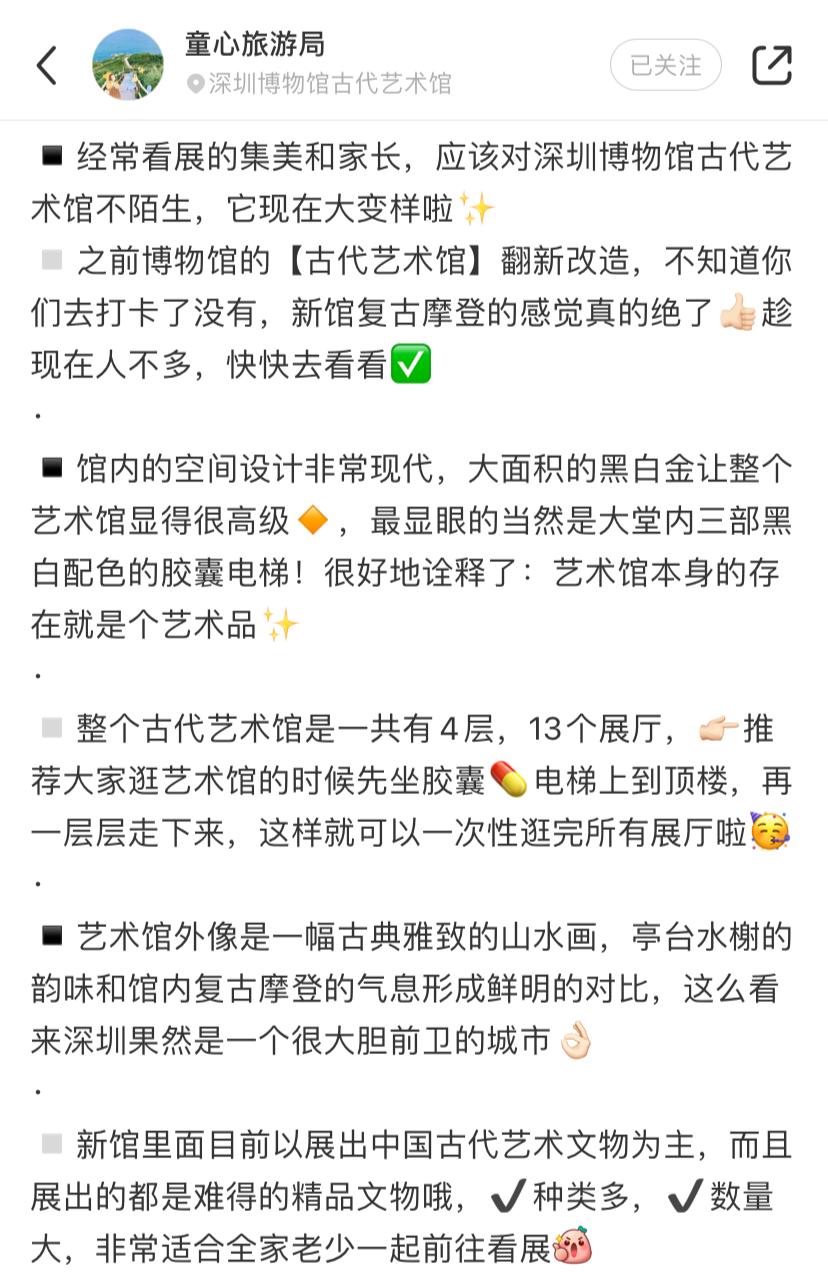Screen dimensions: 828x1288
Task: Open 童心旅游局's profile avatar
Action: pyautogui.click(x=128, y=65)
